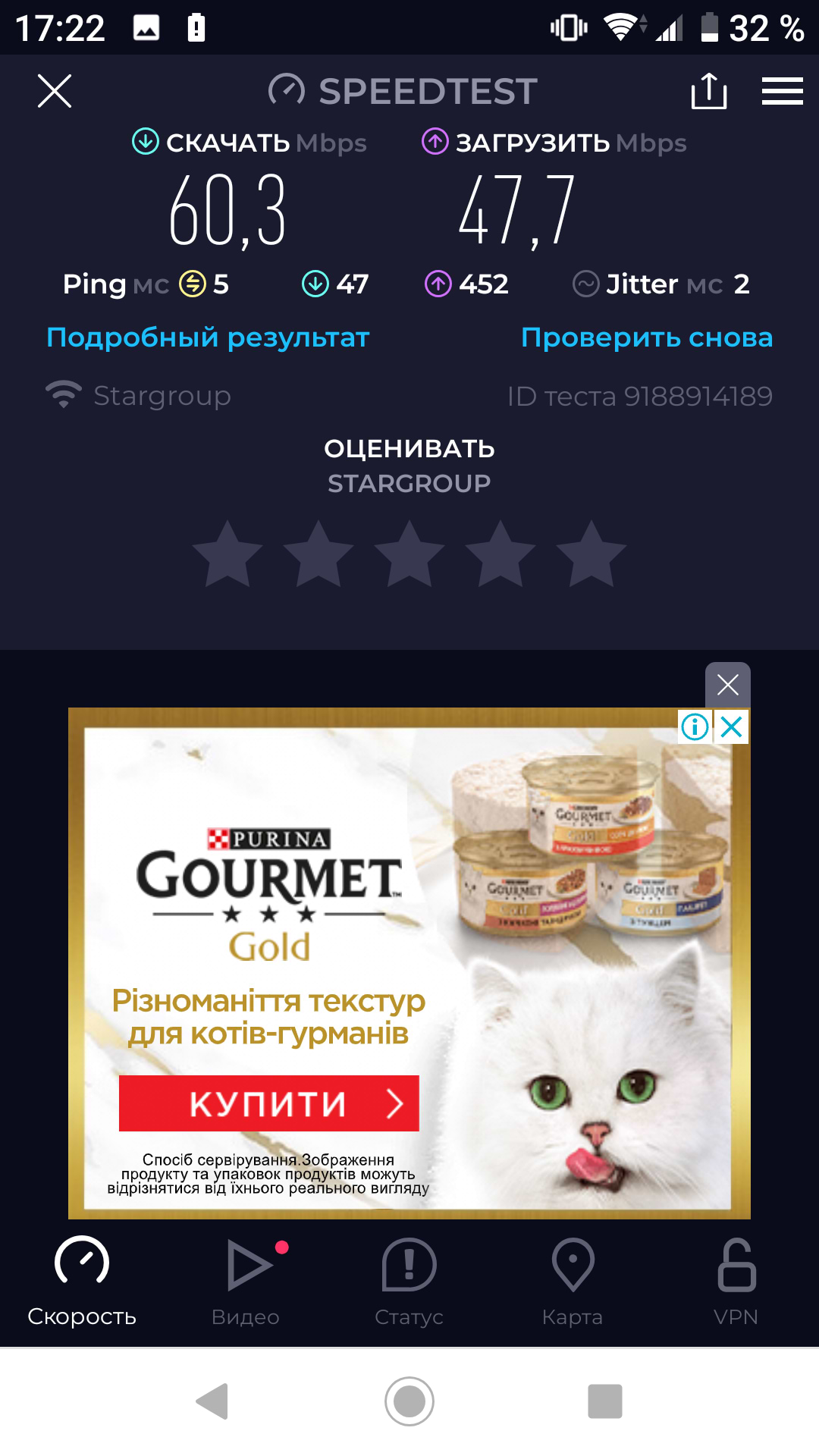Open the VPN tab
The image size is (819, 1456).
[736, 1280]
